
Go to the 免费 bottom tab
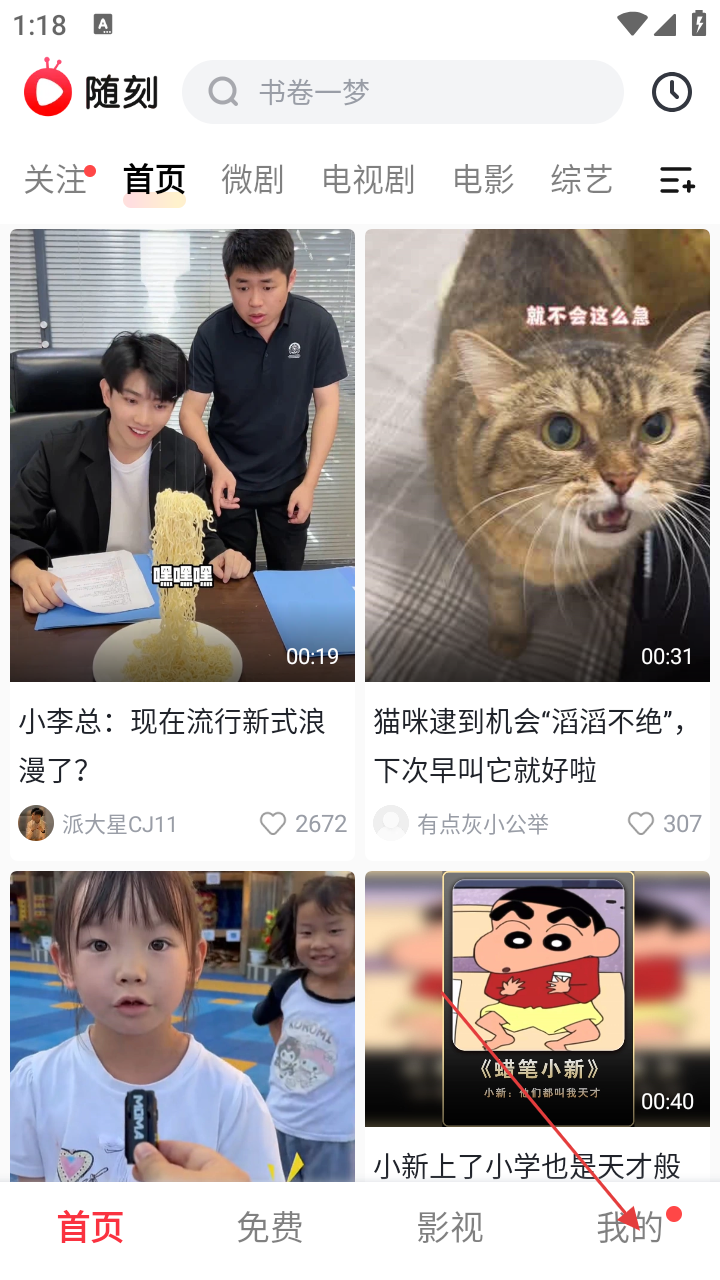pos(270,1227)
